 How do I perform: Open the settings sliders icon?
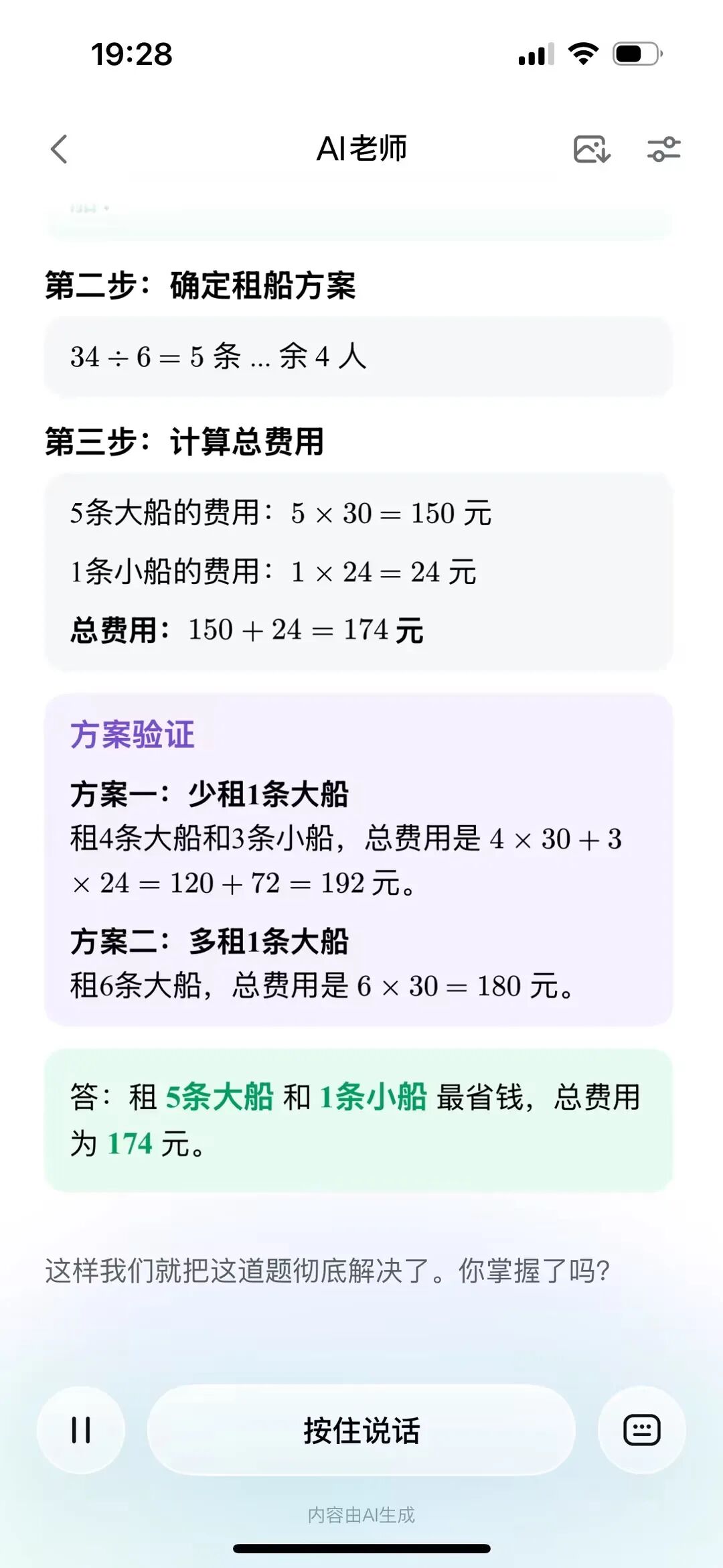pyautogui.click(x=663, y=149)
